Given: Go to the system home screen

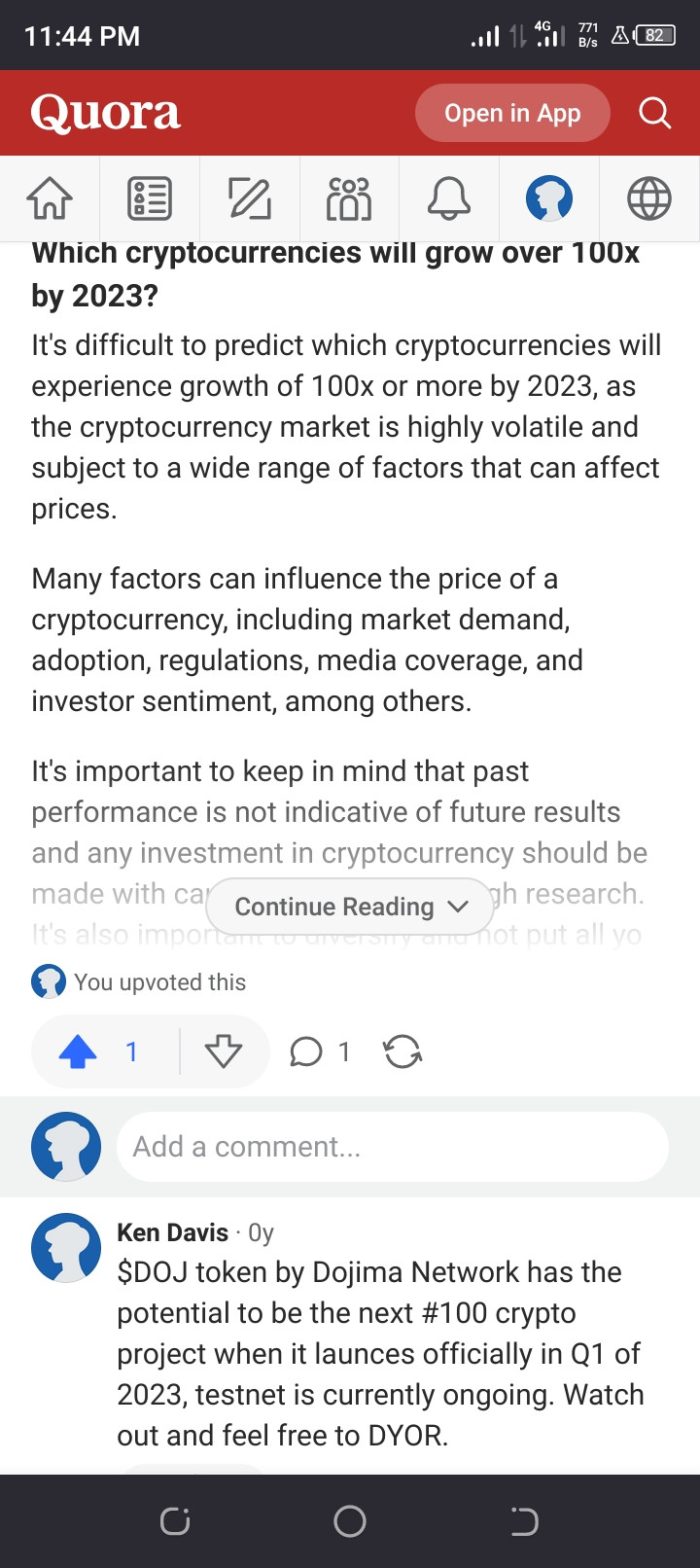Looking at the screenshot, I should pos(350,1521).
